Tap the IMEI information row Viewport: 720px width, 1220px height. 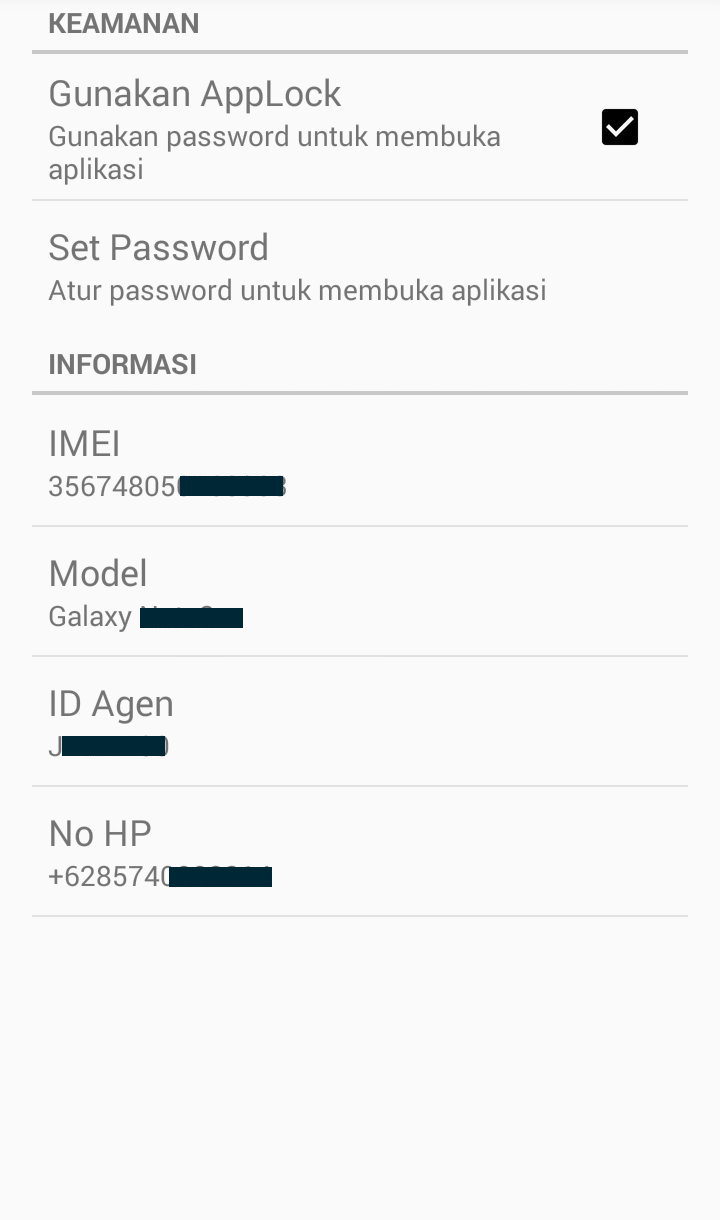point(360,462)
